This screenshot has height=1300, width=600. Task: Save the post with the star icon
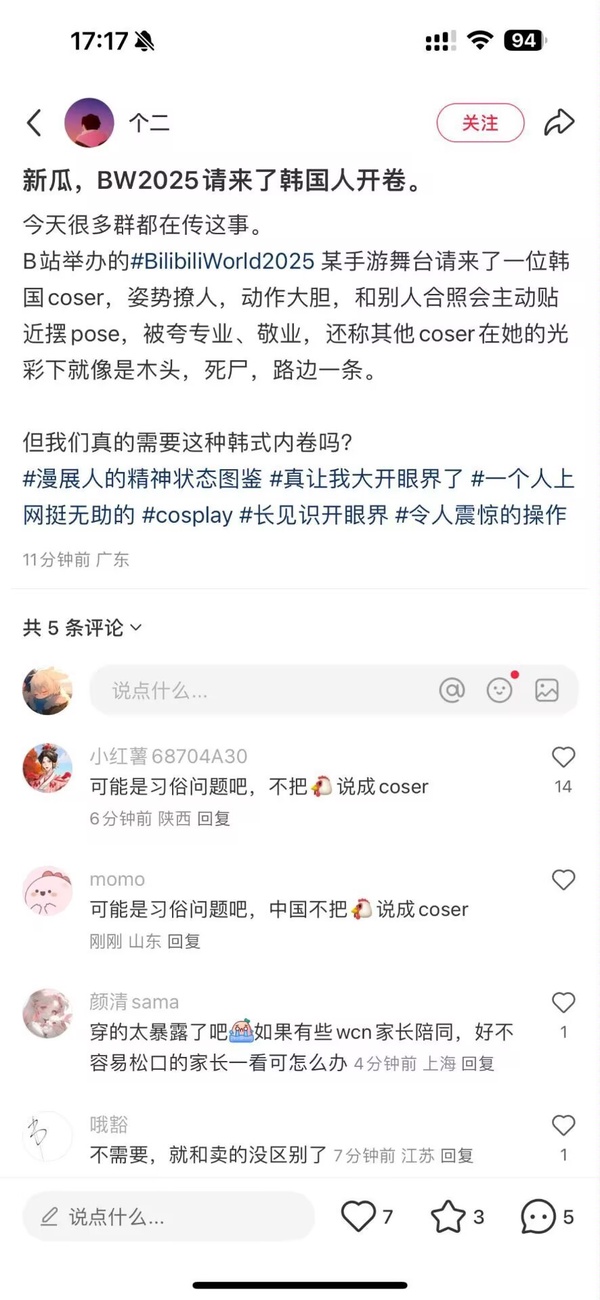(448, 1217)
